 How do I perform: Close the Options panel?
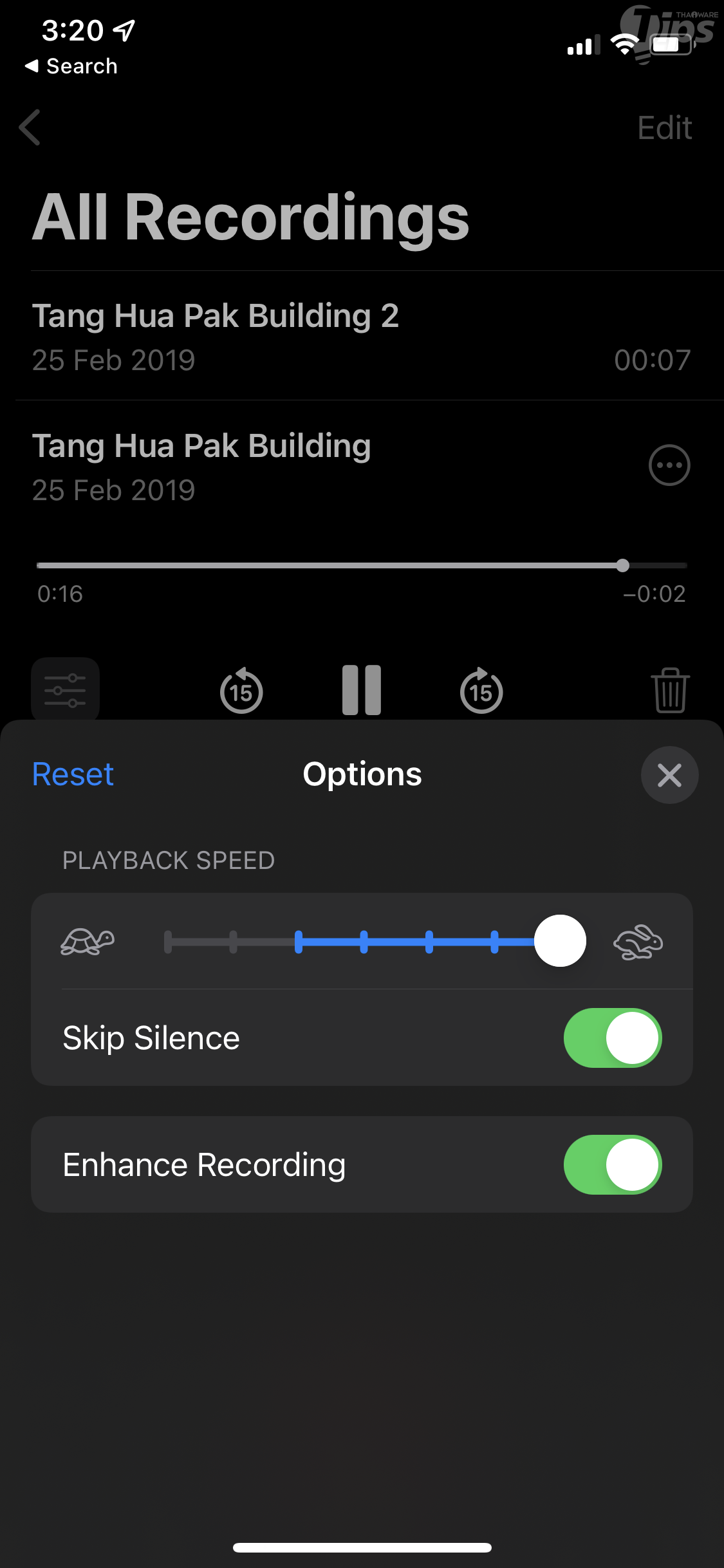click(x=669, y=775)
